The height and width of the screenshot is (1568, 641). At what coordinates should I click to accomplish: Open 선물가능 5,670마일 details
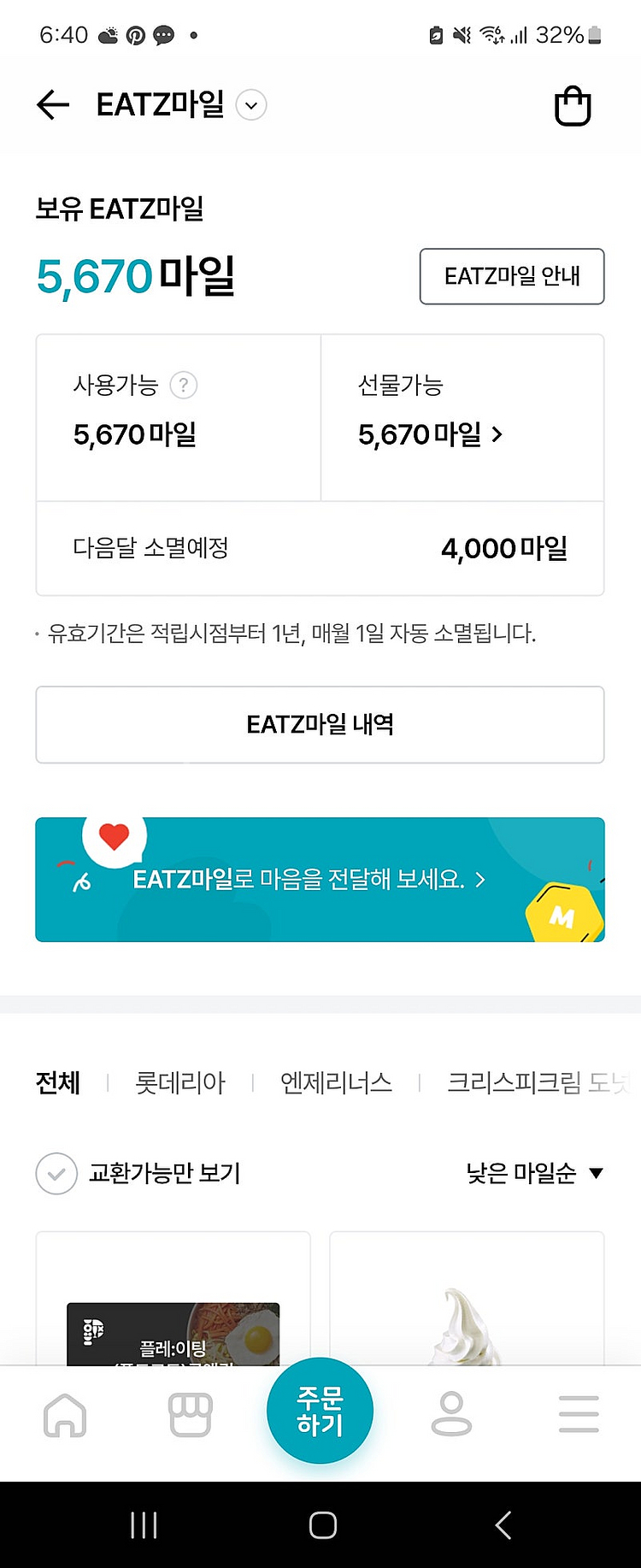pos(430,435)
